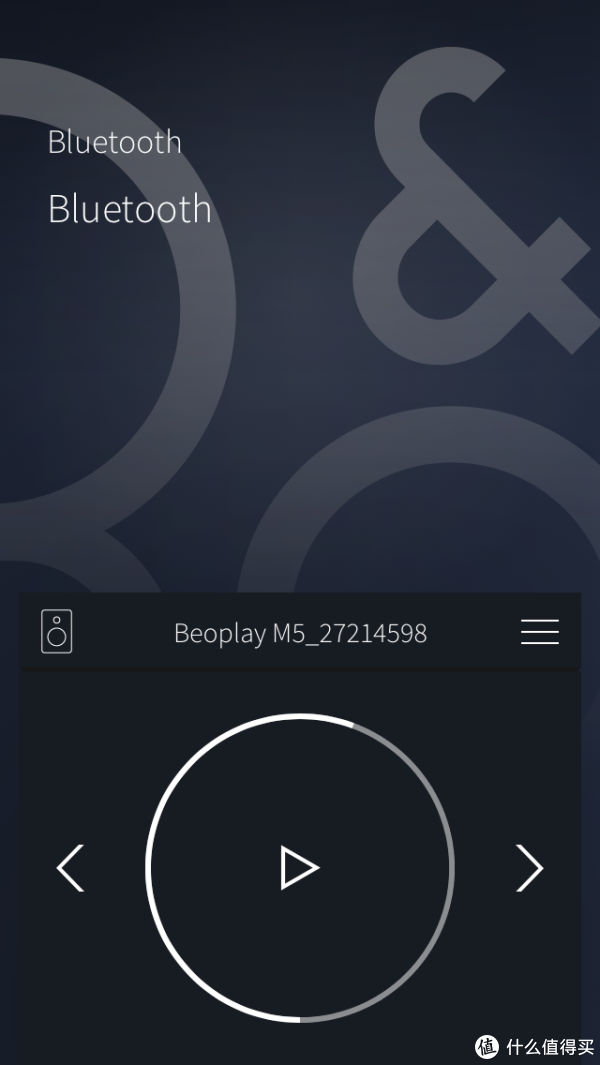Tap the speaker icon in the device bar

click(56, 632)
